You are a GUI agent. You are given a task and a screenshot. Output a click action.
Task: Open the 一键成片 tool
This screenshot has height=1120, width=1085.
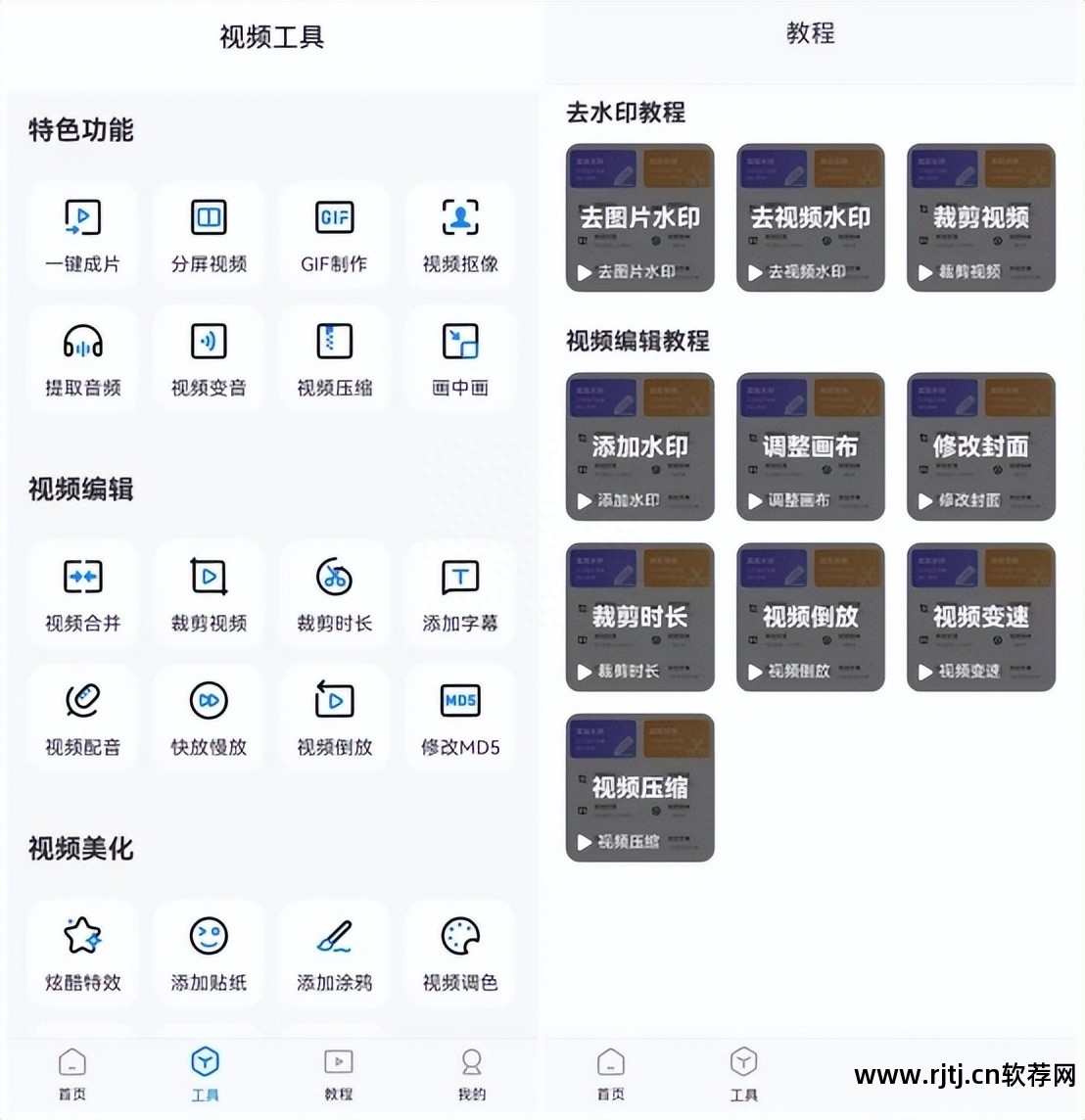coord(83,235)
